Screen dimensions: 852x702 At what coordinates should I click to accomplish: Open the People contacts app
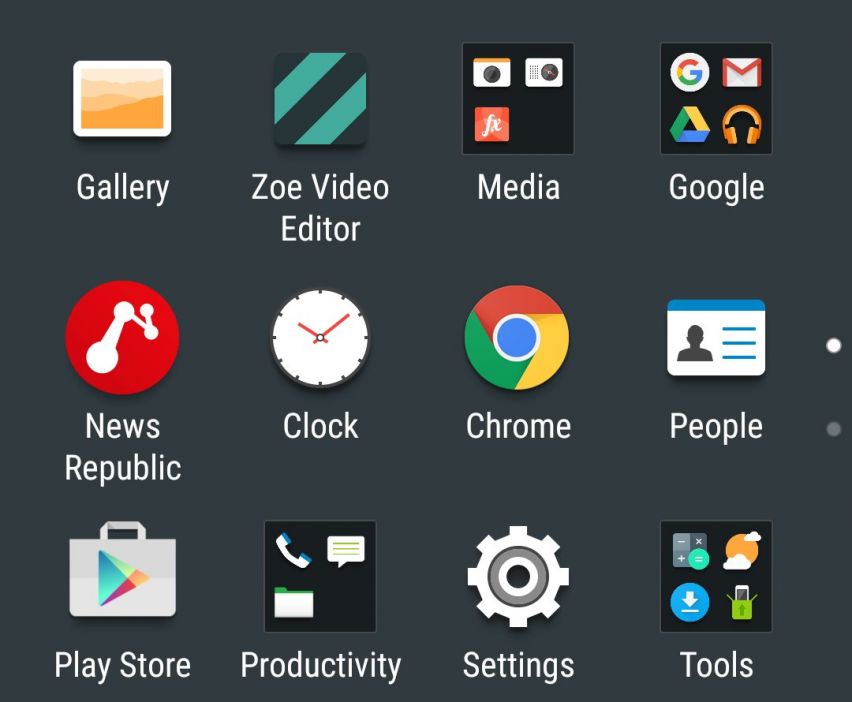click(x=716, y=338)
